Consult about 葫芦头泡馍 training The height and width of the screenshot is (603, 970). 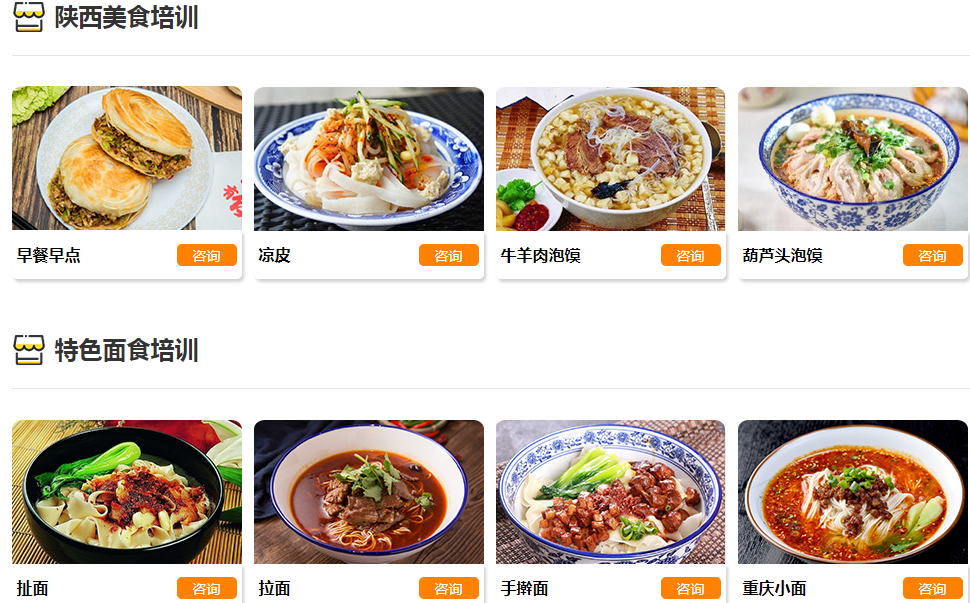pos(933,255)
